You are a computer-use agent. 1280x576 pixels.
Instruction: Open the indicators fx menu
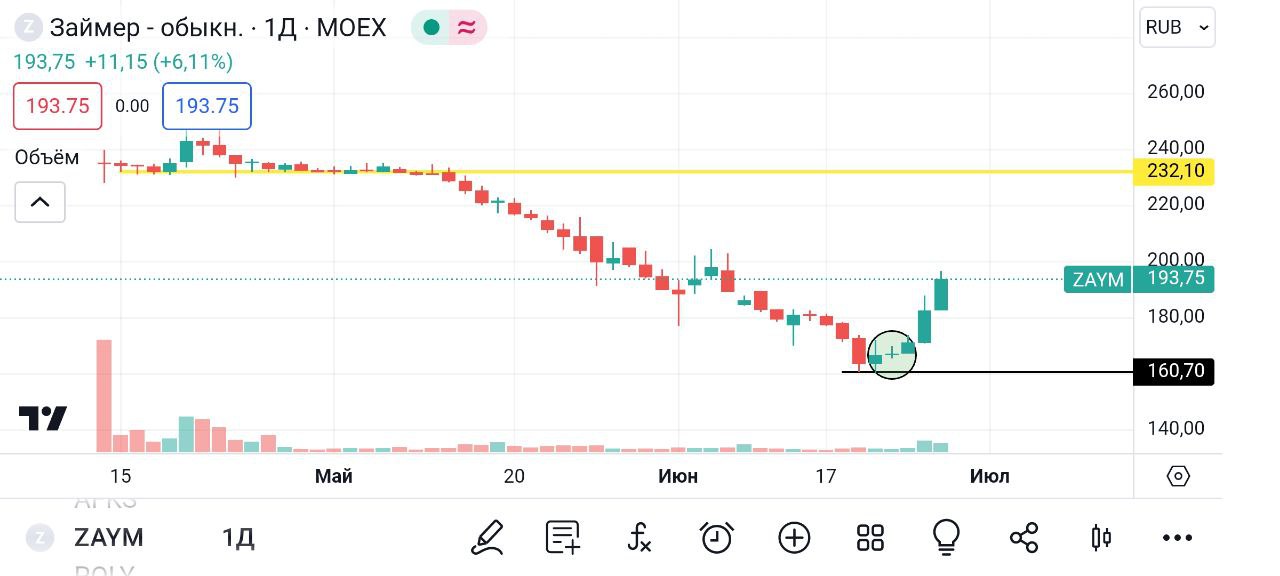click(640, 538)
